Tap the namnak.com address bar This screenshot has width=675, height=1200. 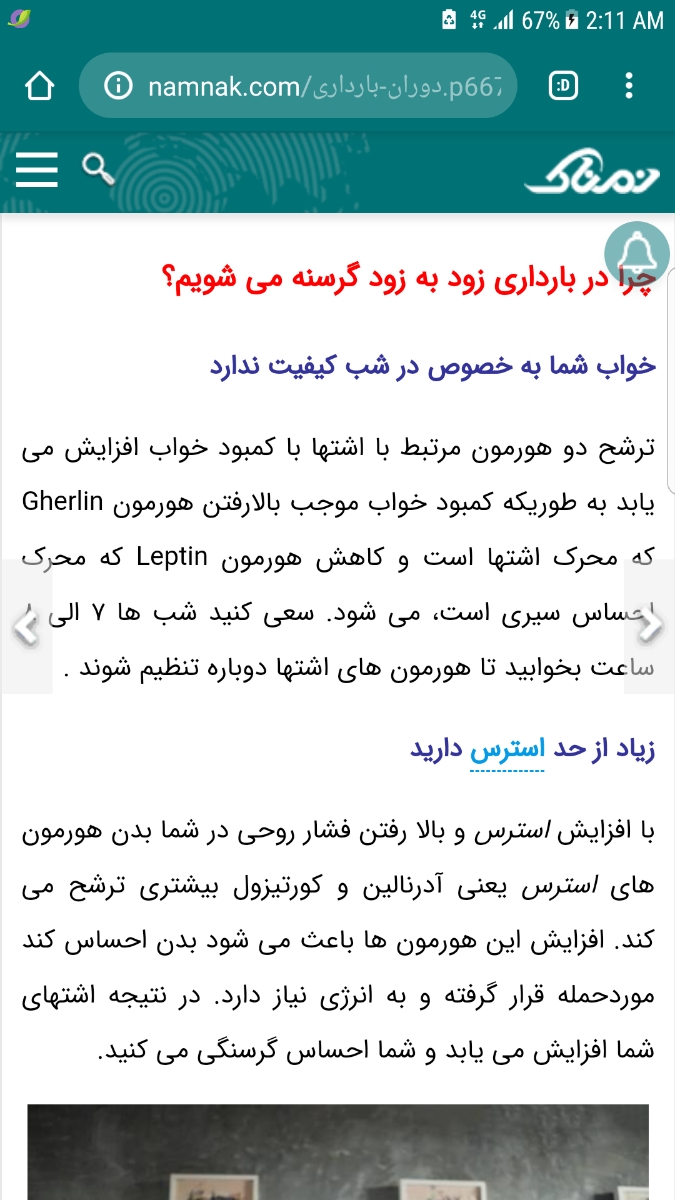[x=330, y=87]
